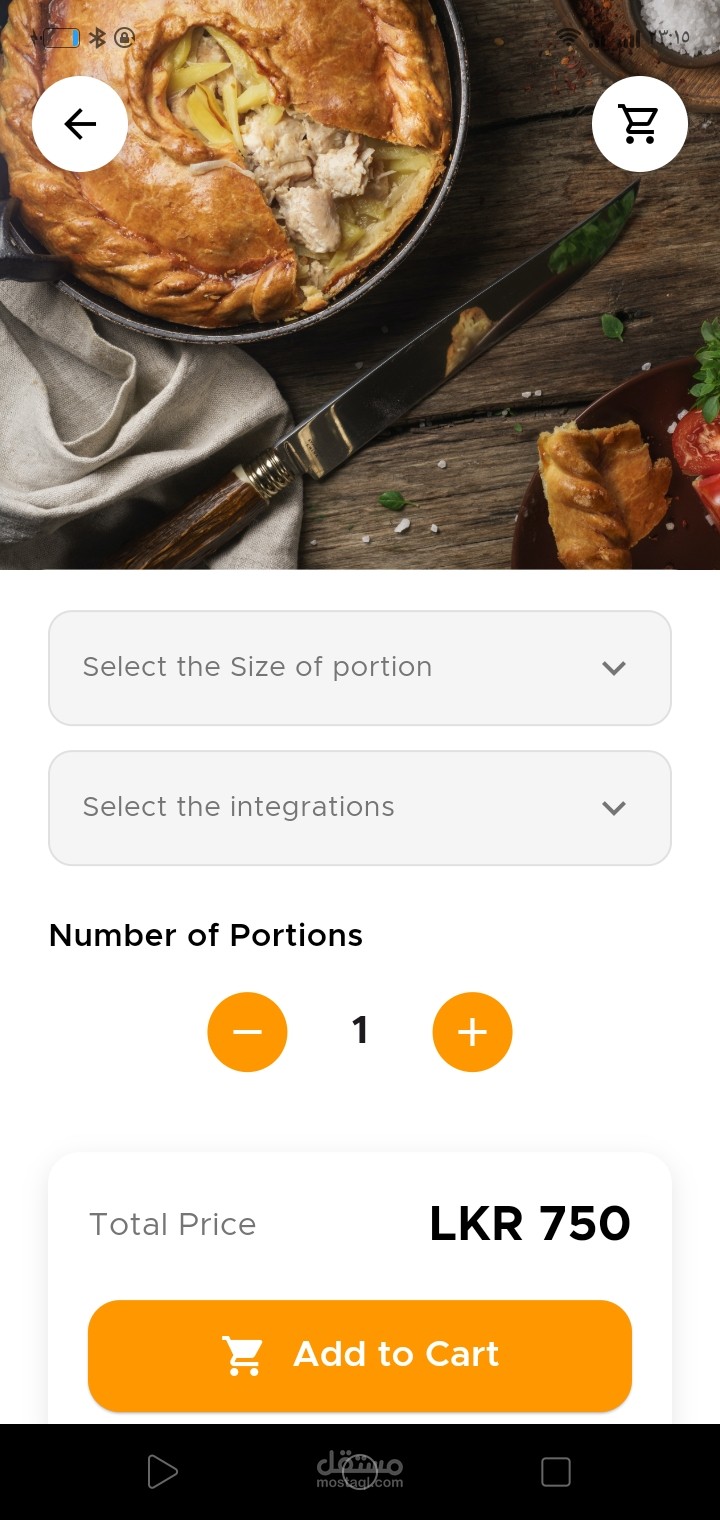Image resolution: width=720 pixels, height=1520 pixels.
Task: Decrease portions with the minus button
Action: (247, 1031)
